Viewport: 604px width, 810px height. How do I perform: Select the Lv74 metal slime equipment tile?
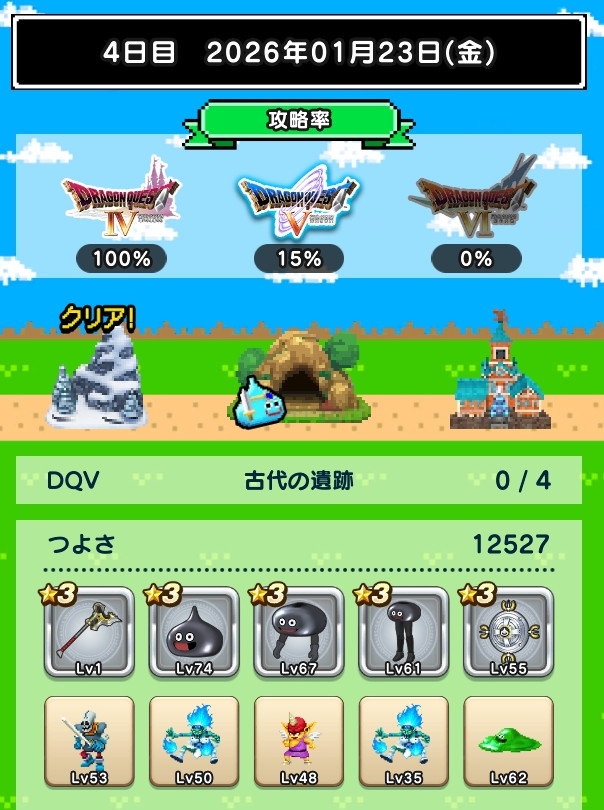tap(194, 633)
